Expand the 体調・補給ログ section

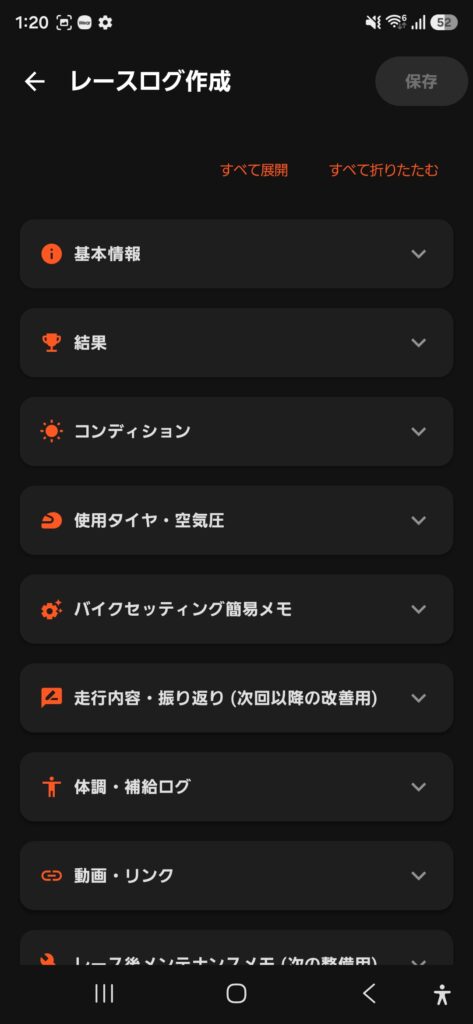point(236,787)
